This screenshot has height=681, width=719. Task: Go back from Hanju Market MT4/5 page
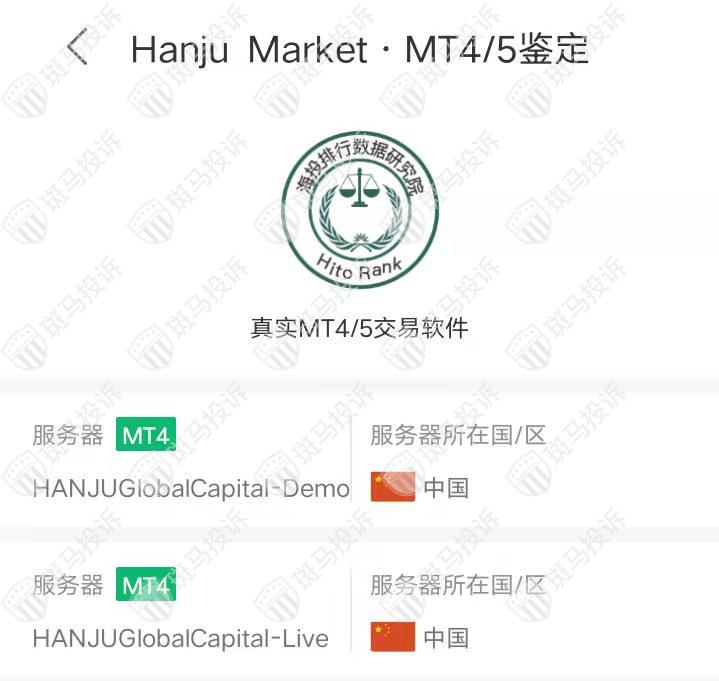click(x=77, y=47)
